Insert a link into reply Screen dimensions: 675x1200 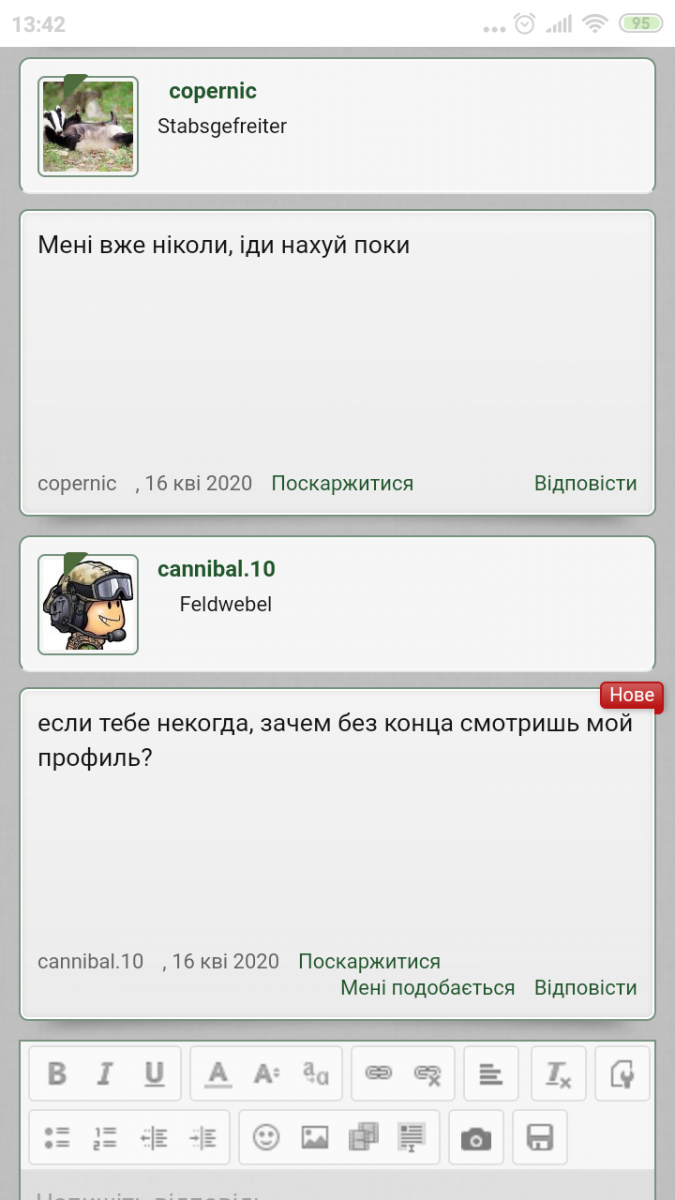pyautogui.click(x=378, y=1074)
